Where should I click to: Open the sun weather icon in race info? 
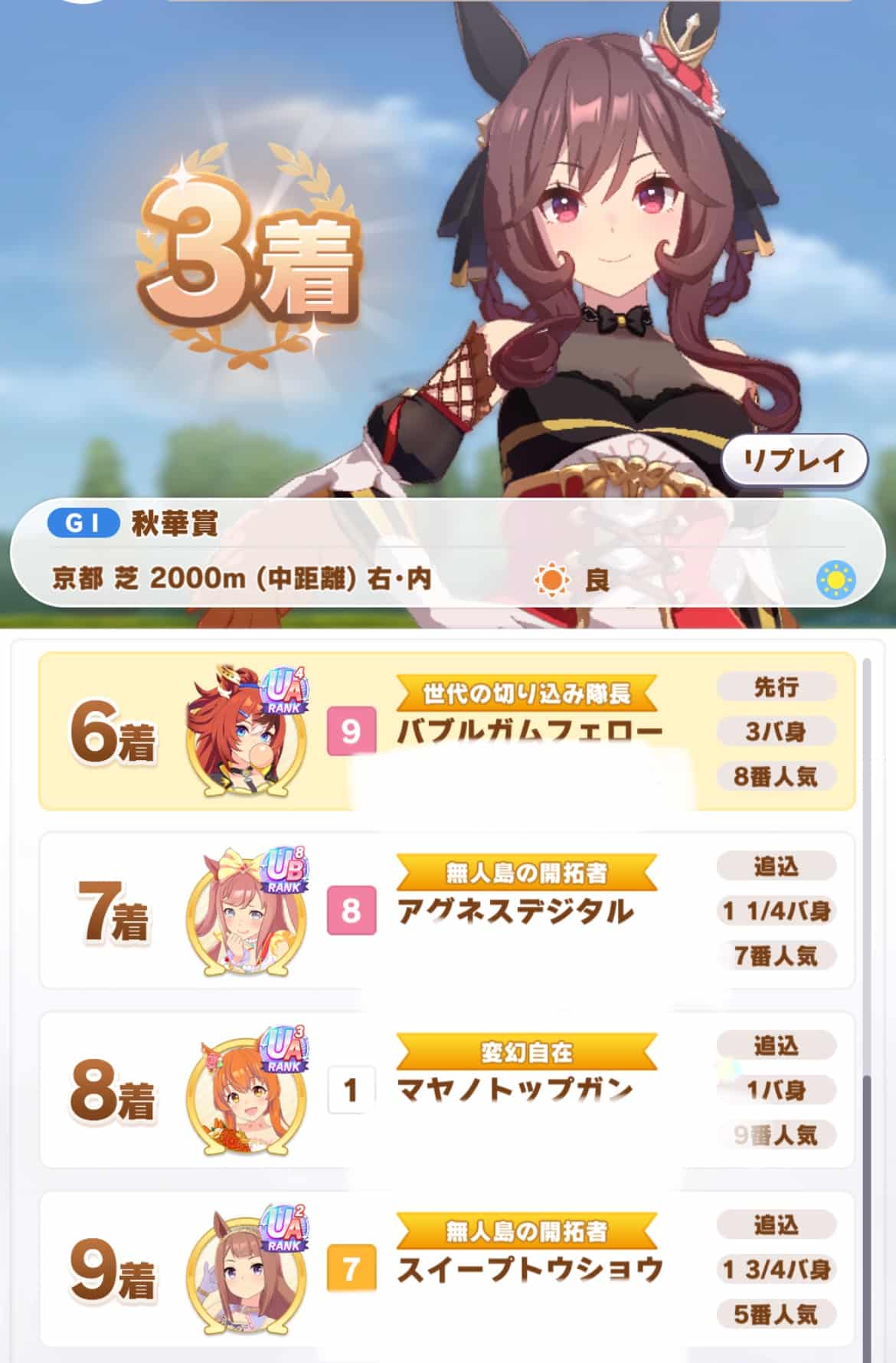[x=836, y=580]
